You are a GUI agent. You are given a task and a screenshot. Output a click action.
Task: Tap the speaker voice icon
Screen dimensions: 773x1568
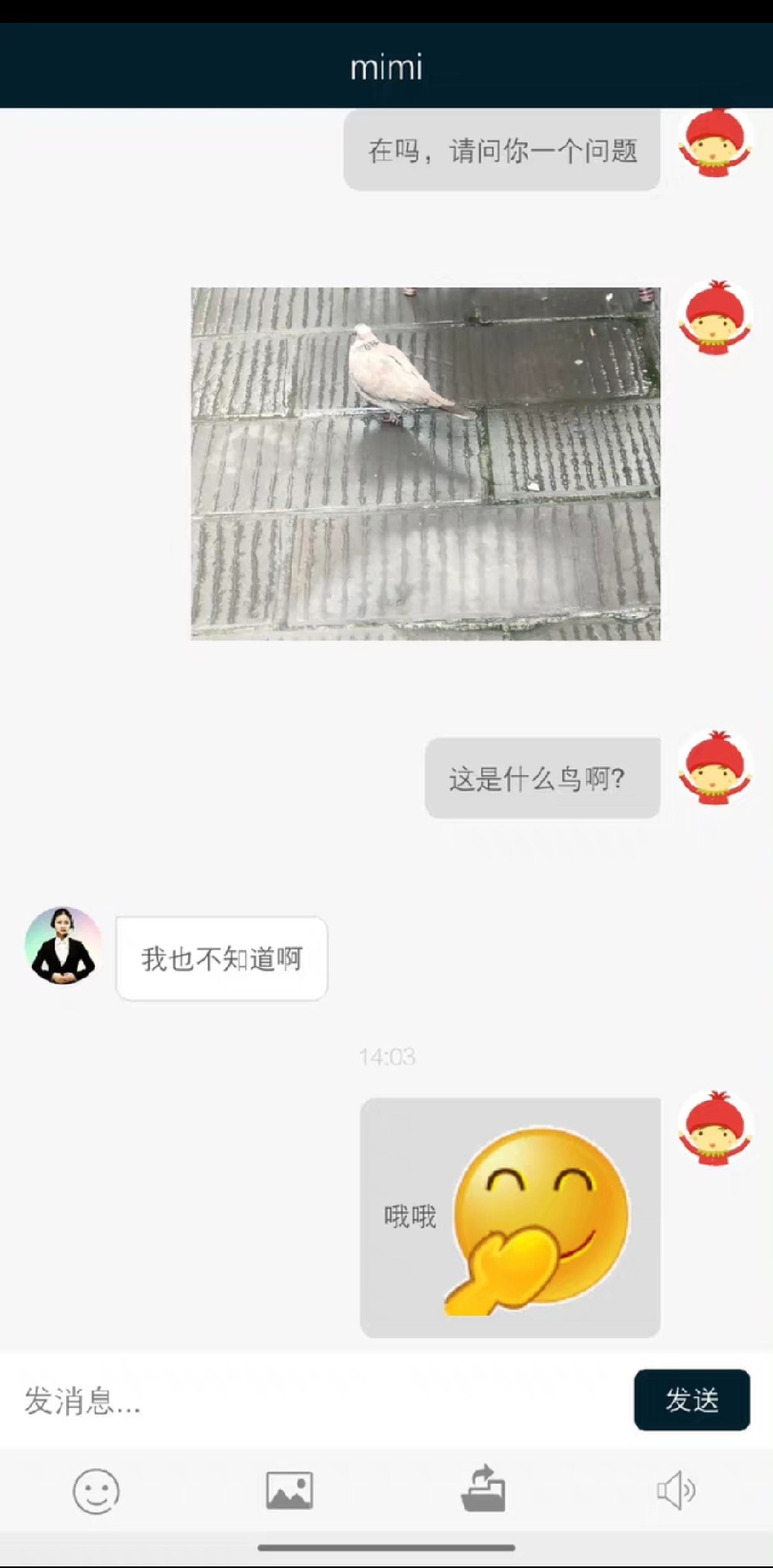pos(677,1490)
